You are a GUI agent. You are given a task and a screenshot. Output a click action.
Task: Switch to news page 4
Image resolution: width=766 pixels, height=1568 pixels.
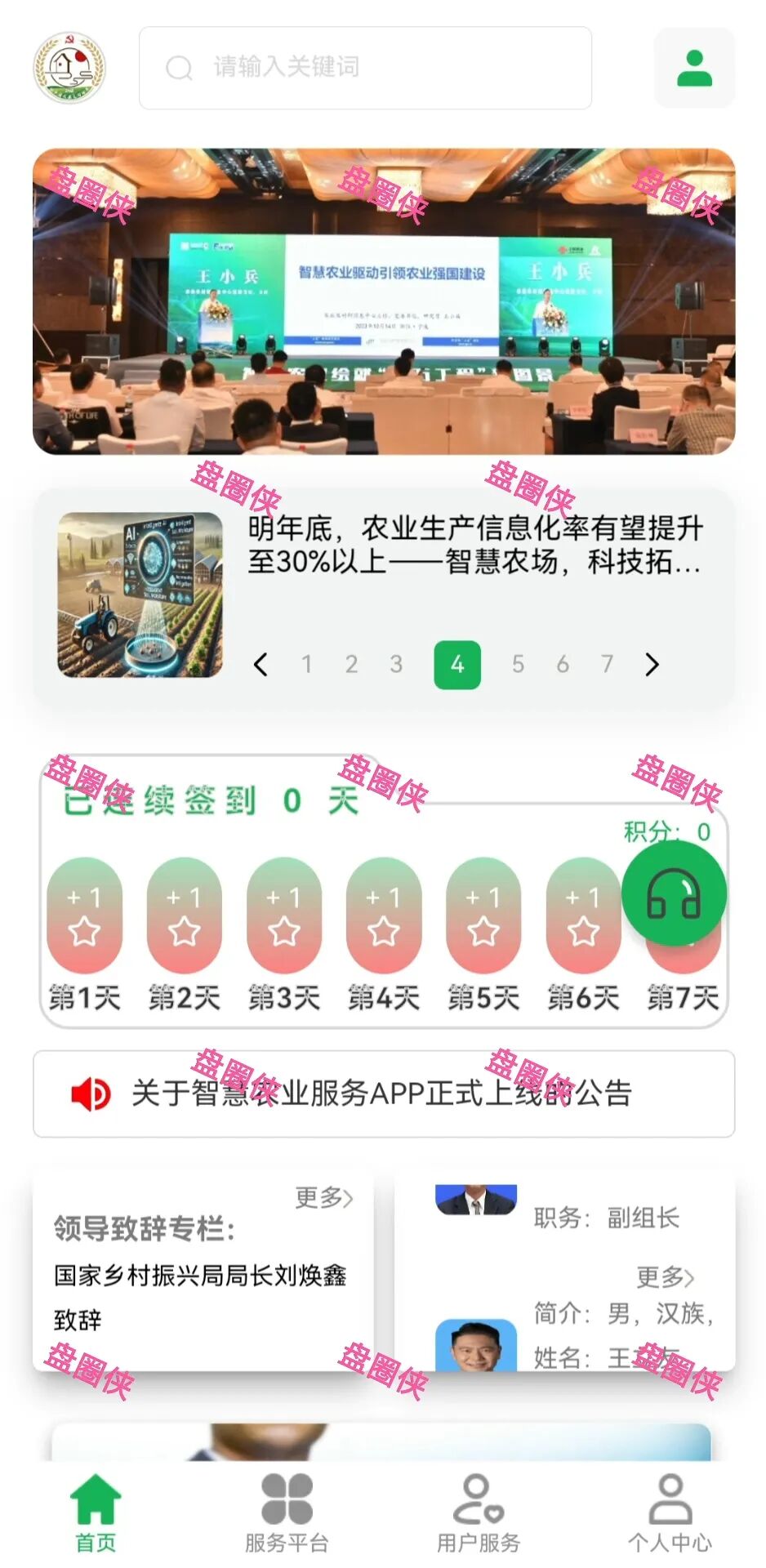point(457,665)
